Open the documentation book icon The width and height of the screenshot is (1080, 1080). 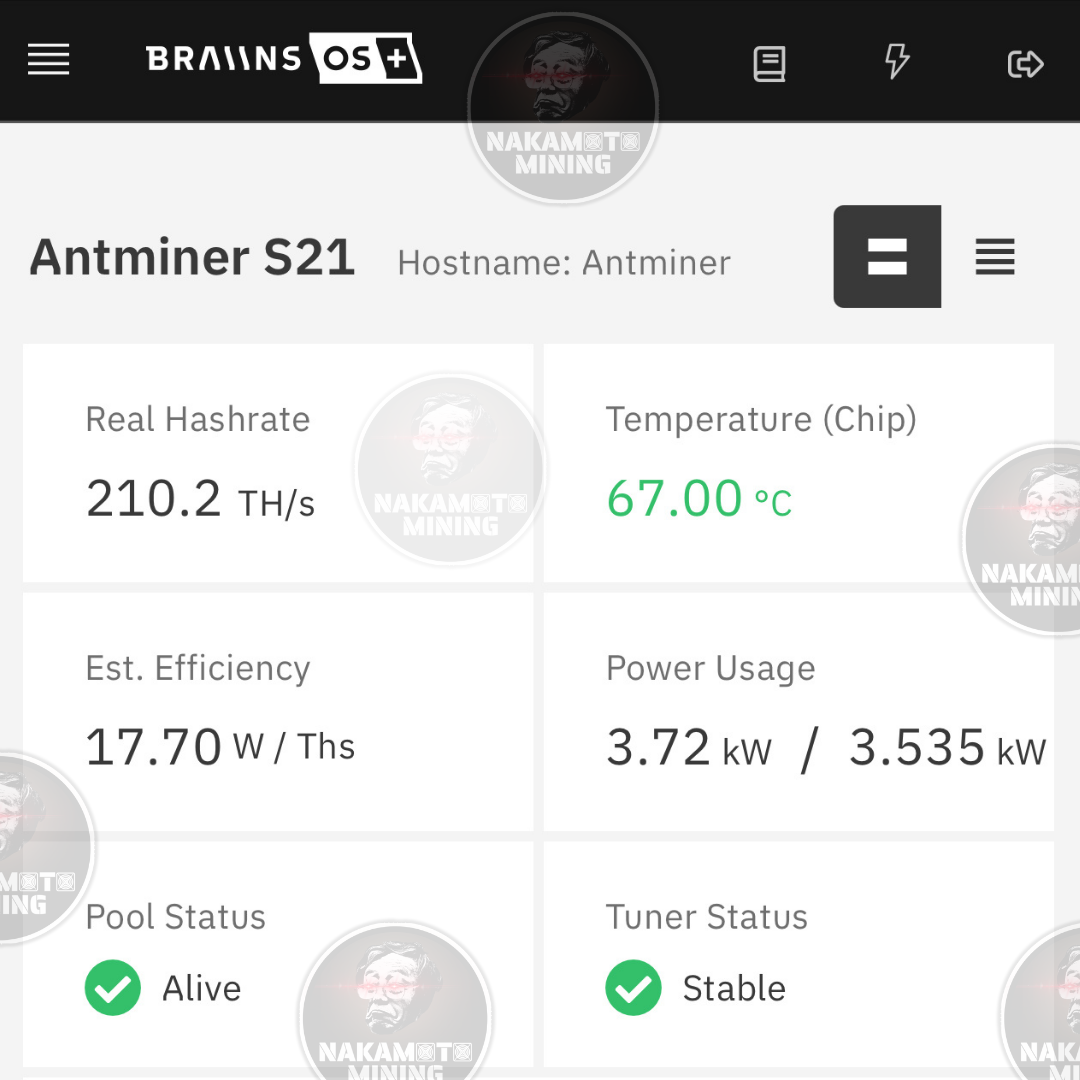769,64
